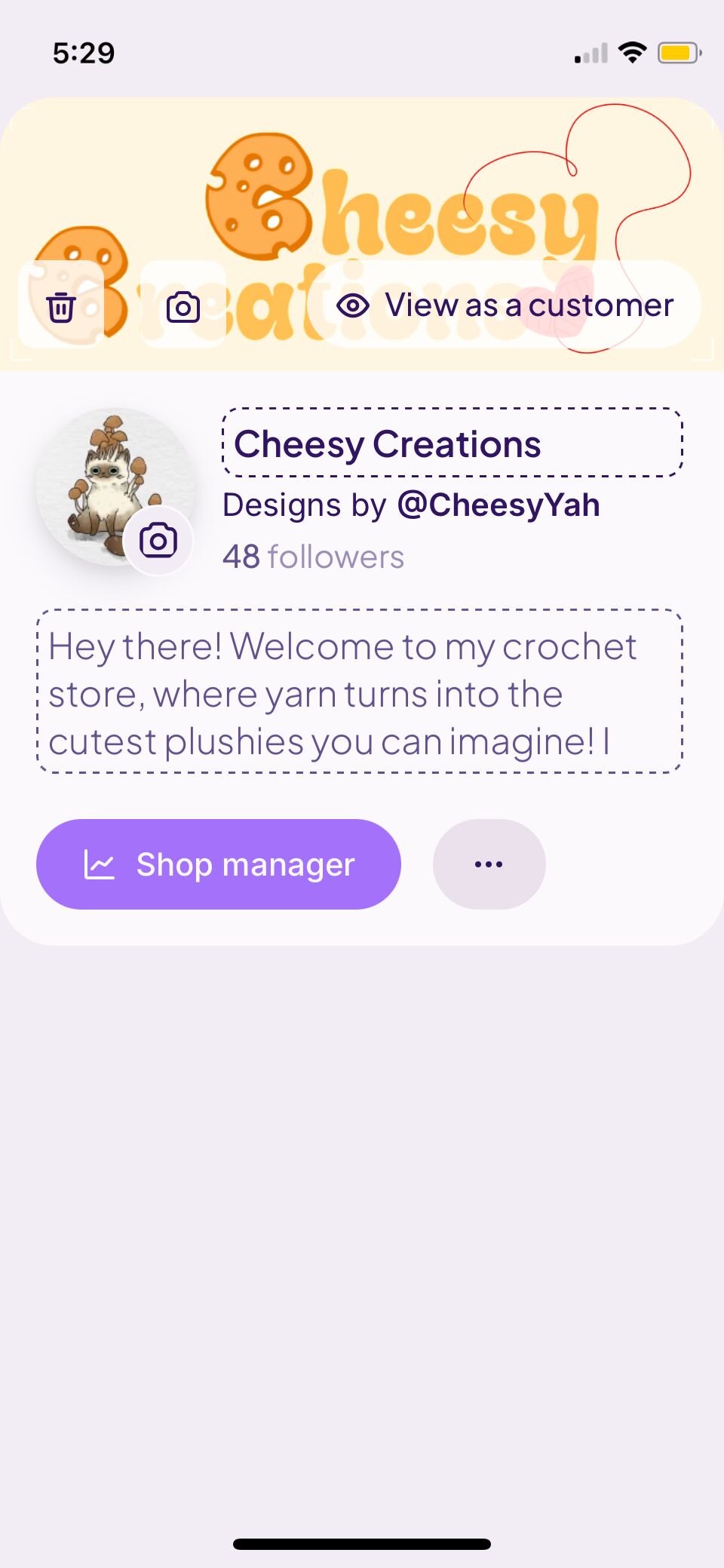The width and height of the screenshot is (724, 1568).
Task: Open the three-dot more options menu
Action: [489, 864]
